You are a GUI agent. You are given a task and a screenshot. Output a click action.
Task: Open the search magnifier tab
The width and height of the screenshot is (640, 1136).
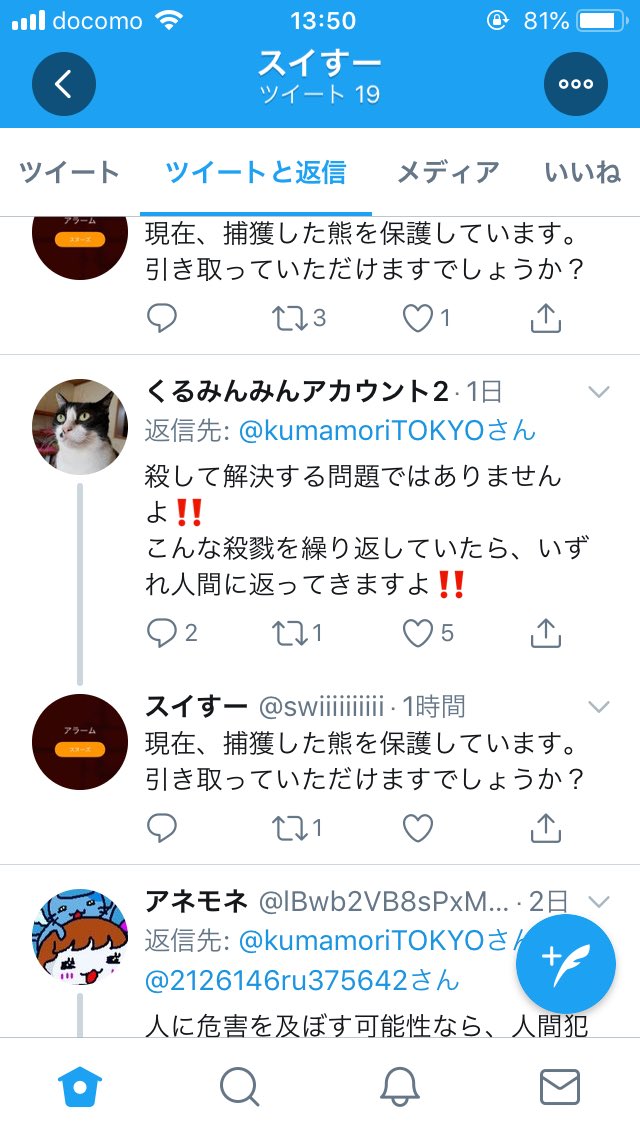click(x=239, y=1087)
